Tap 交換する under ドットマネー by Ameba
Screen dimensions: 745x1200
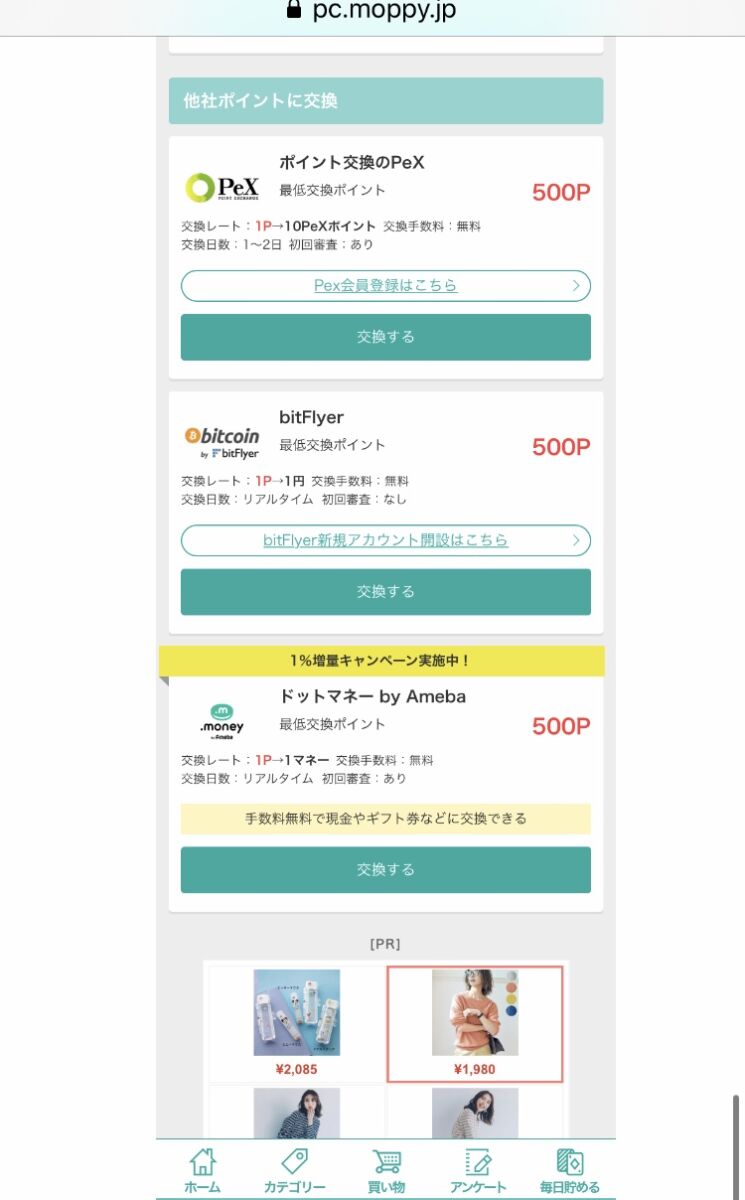[x=385, y=870]
